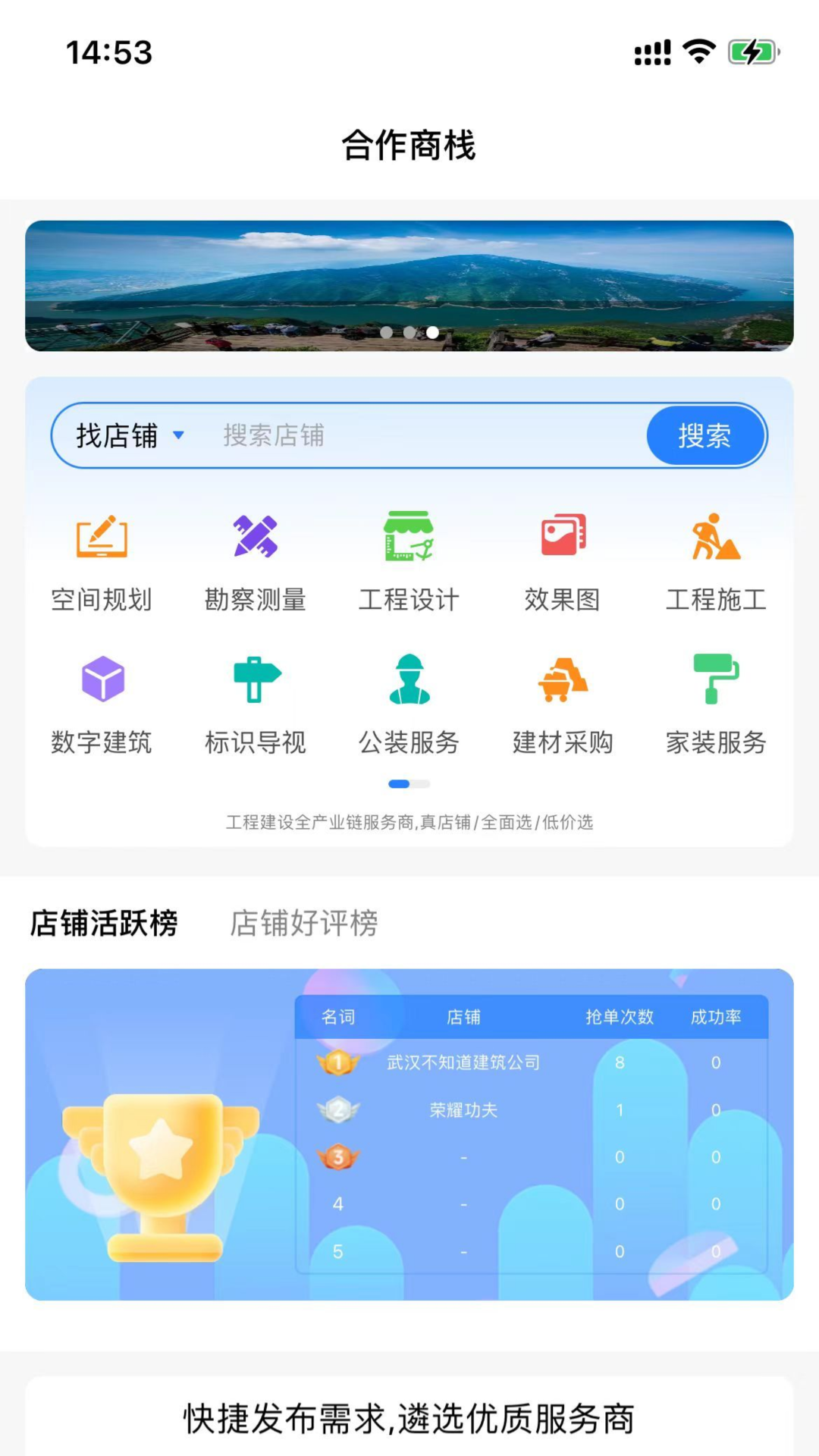The image size is (819, 1456).
Task: Open 武汉不知道建筑公司 from the ranking list
Action: click(464, 1062)
